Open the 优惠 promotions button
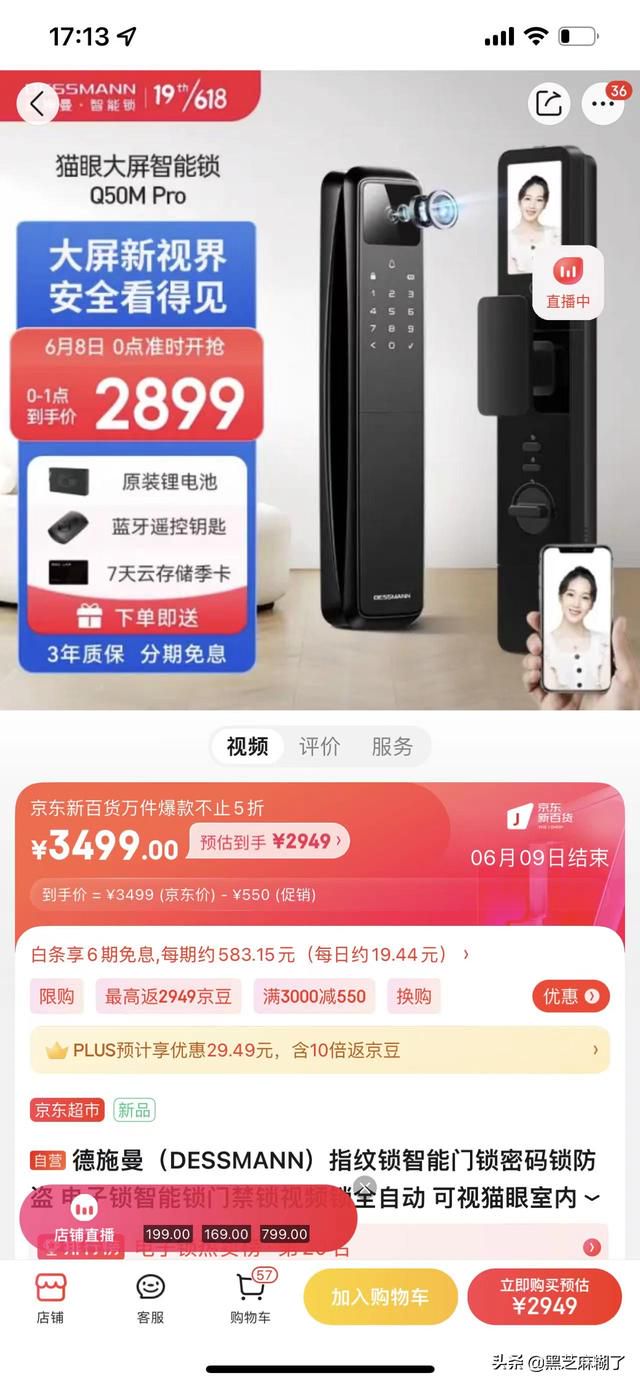 (570, 996)
